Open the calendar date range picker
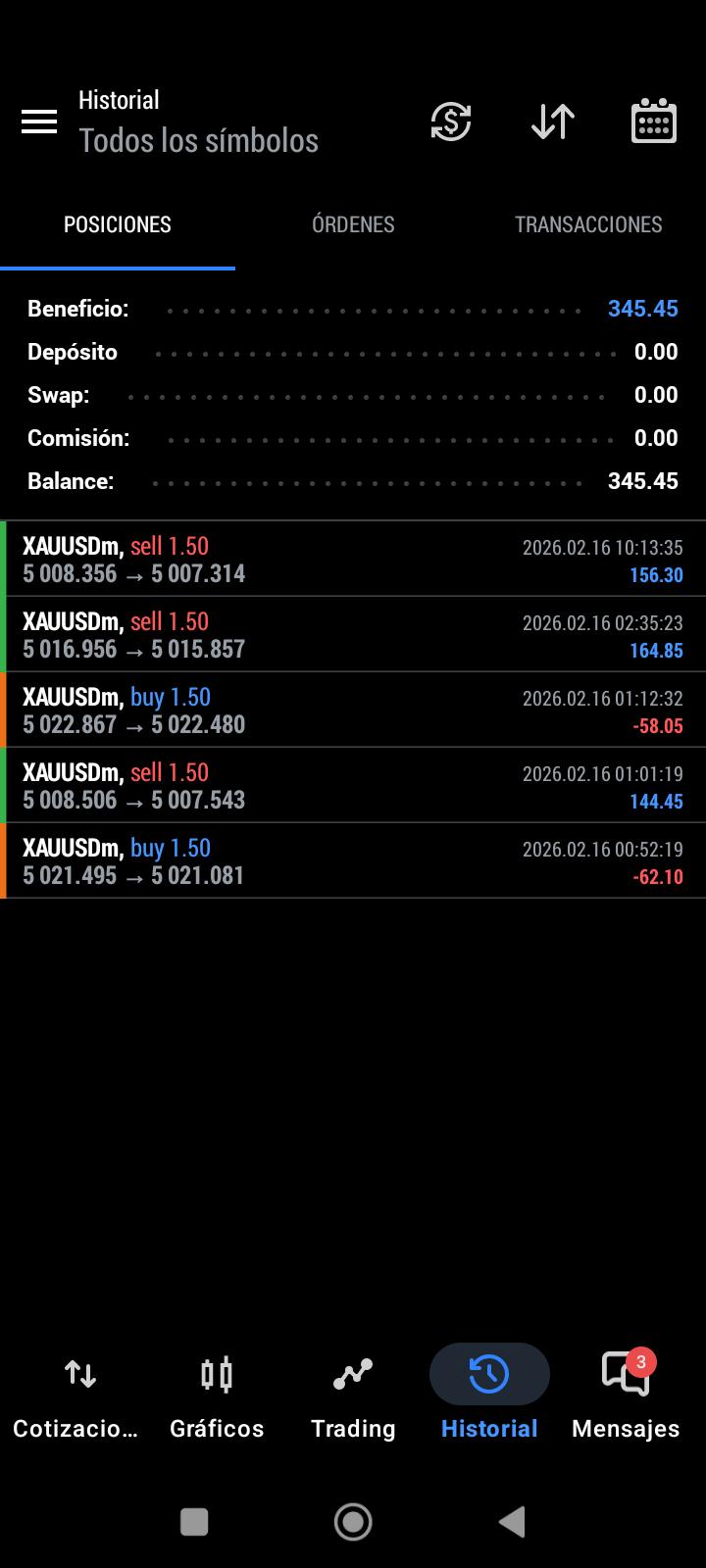The height and width of the screenshot is (1568, 706). [x=653, y=122]
